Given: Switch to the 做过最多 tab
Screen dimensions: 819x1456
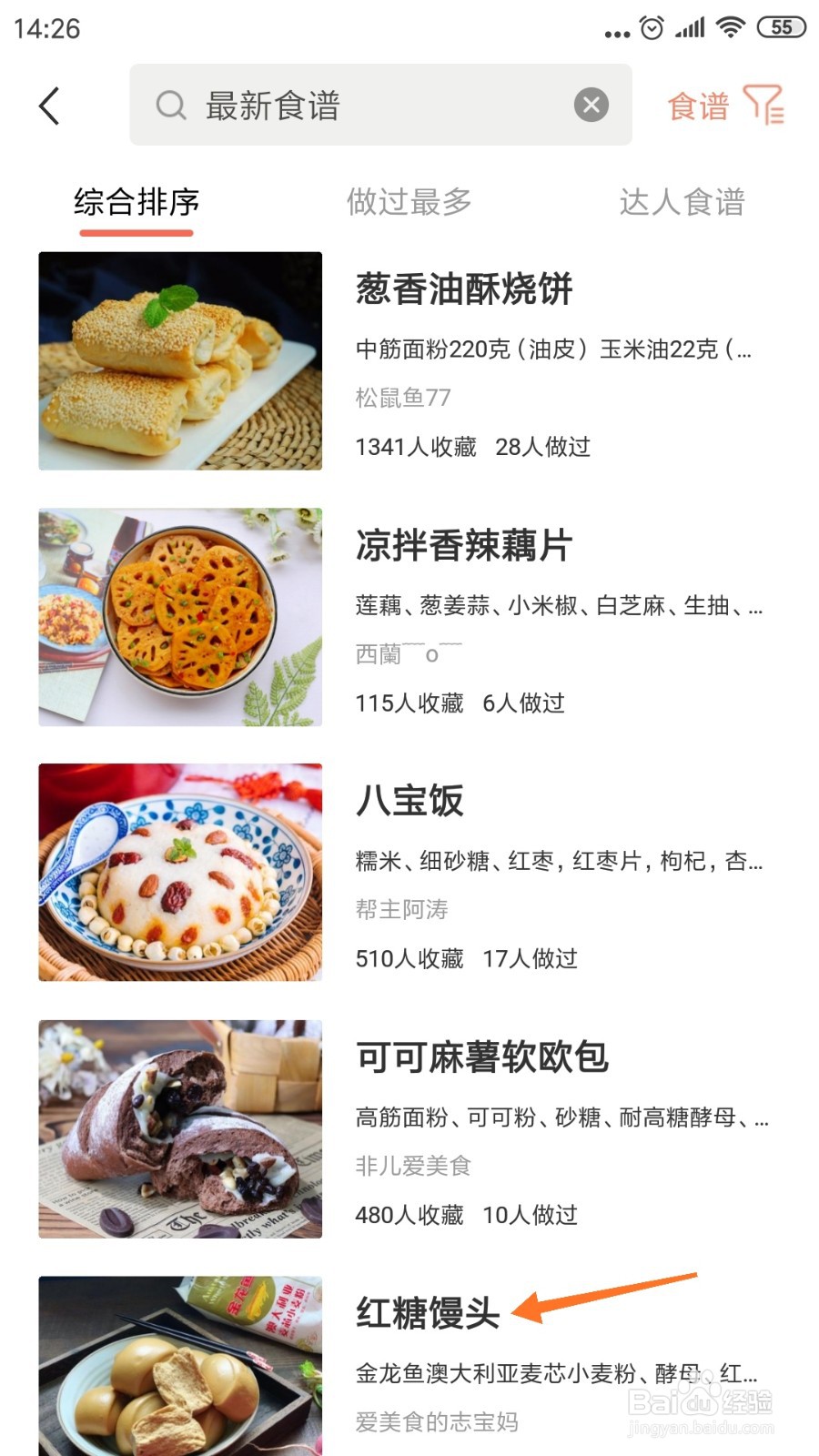Looking at the screenshot, I should [409, 202].
